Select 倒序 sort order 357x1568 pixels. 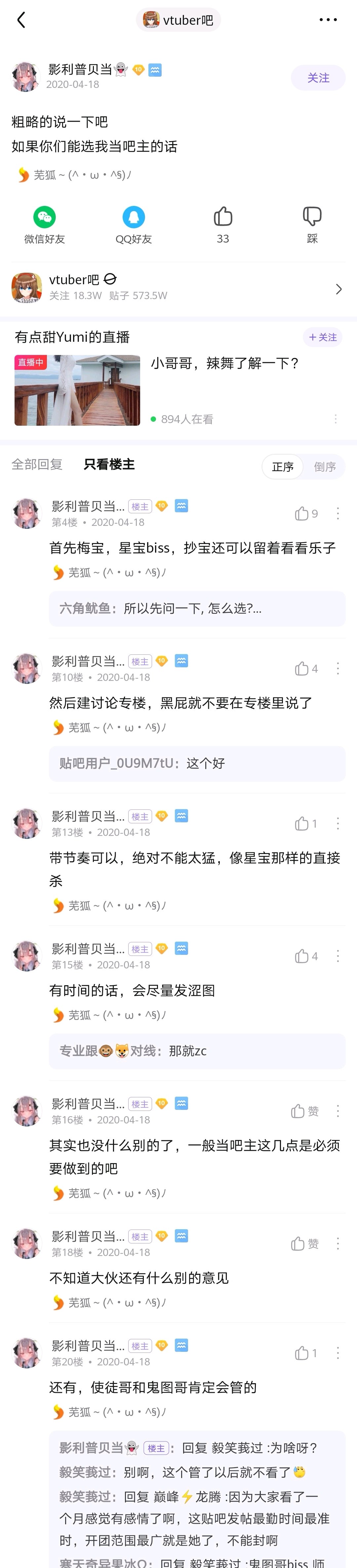coord(325,467)
